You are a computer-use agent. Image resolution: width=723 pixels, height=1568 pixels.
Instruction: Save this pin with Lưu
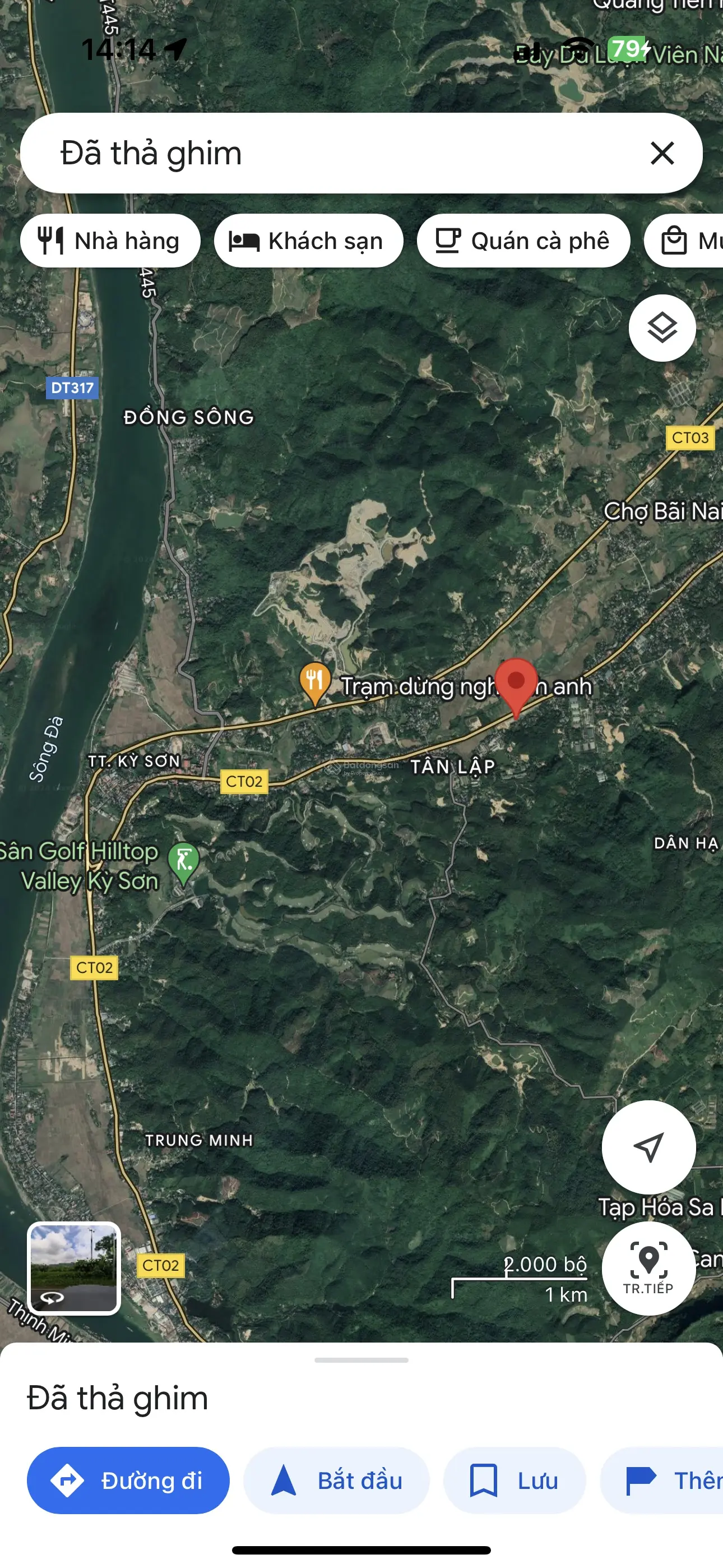[x=515, y=1481]
